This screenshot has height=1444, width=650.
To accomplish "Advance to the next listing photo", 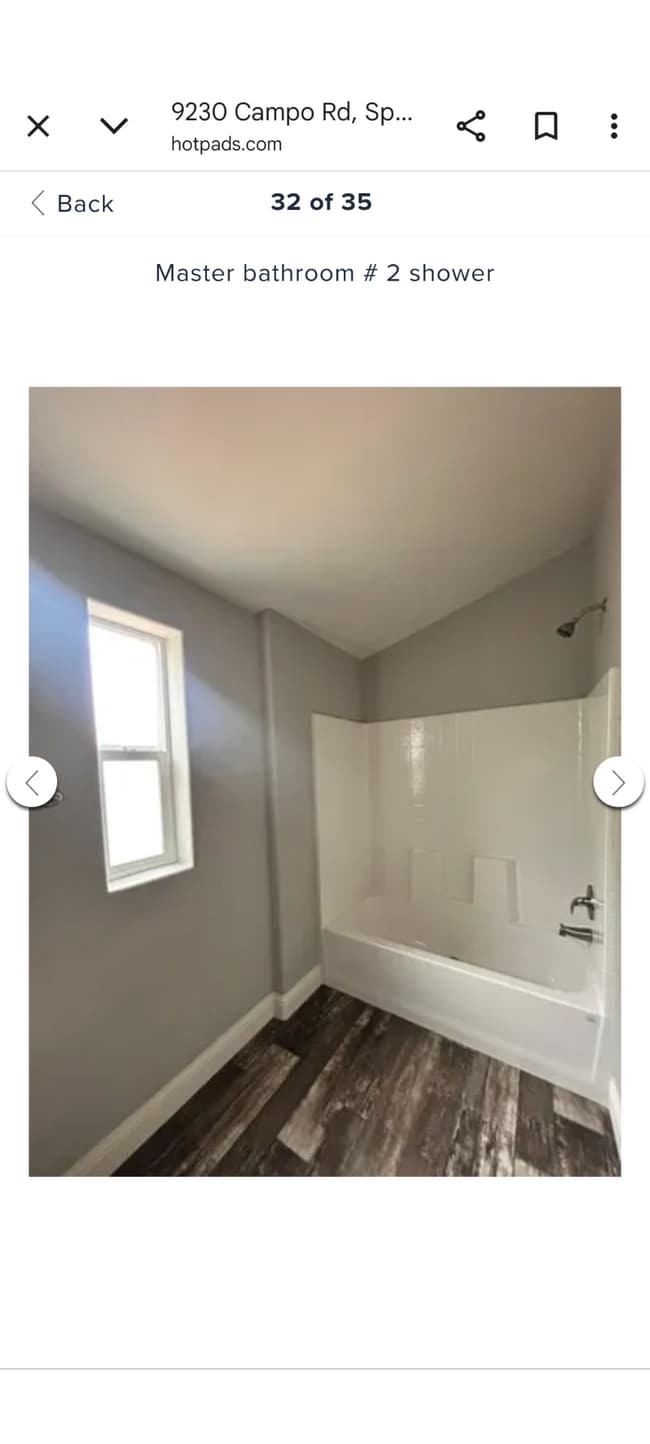I will tap(617, 782).
